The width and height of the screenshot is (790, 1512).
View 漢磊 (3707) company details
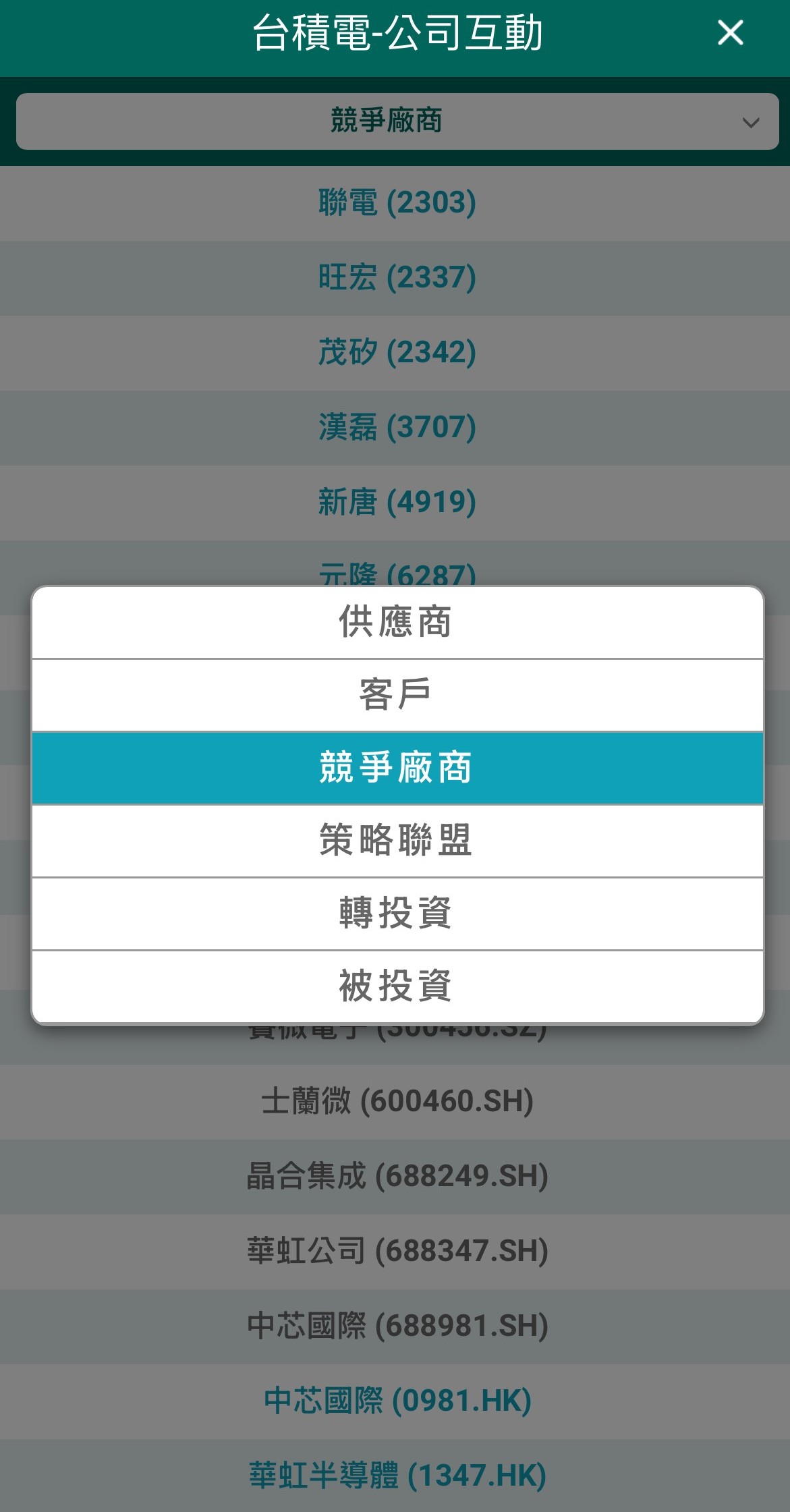point(397,427)
